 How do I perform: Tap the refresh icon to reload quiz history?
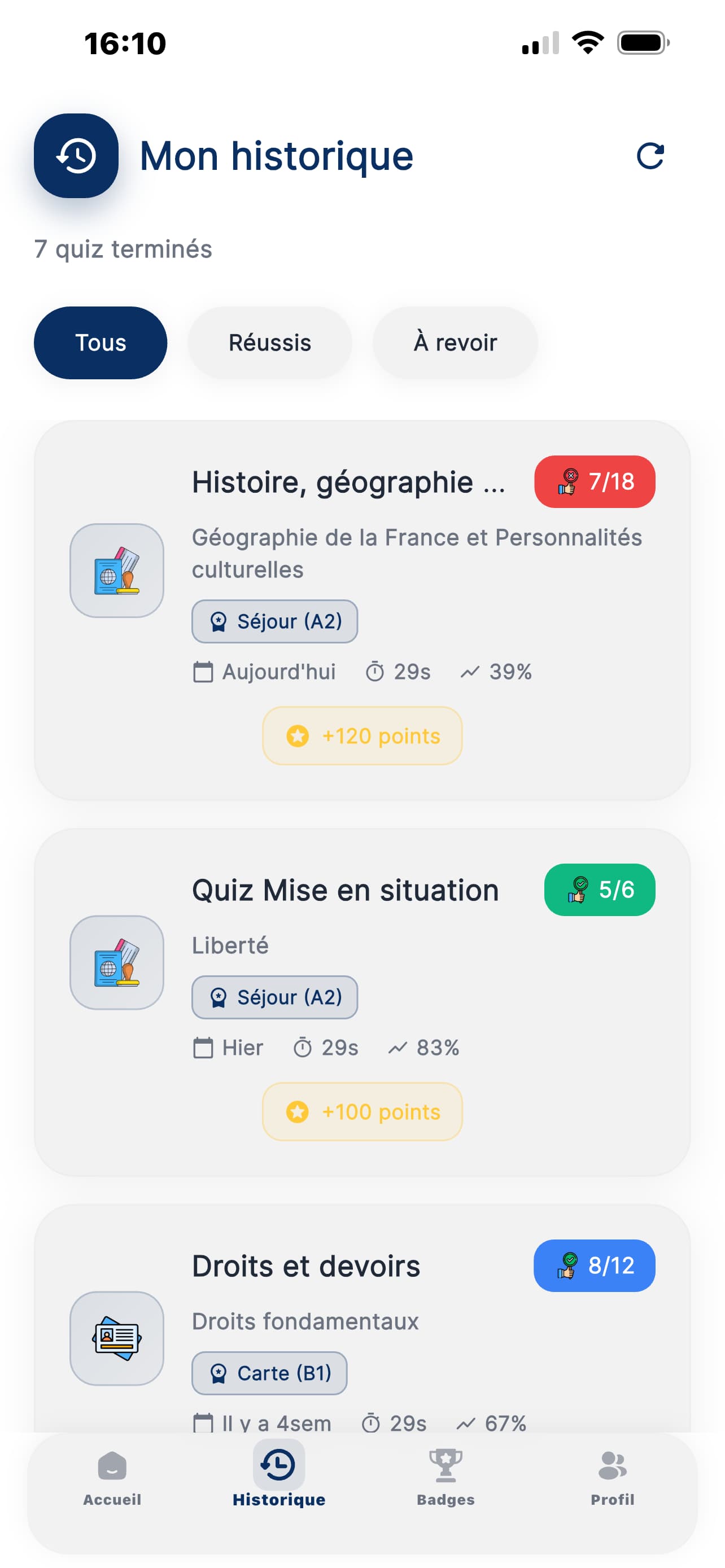click(x=650, y=156)
